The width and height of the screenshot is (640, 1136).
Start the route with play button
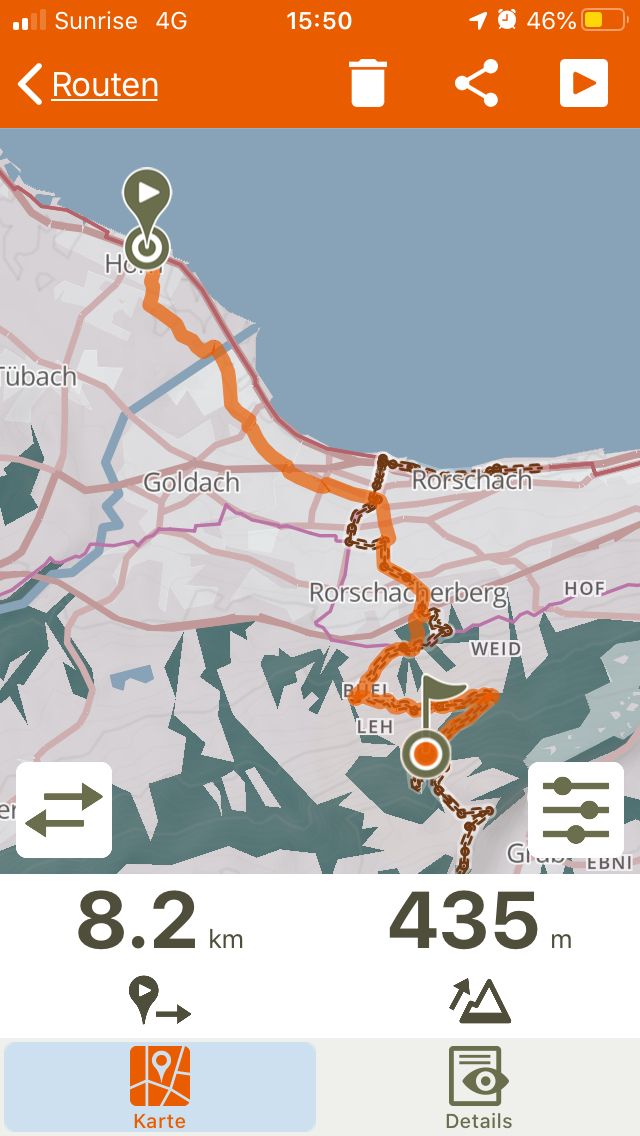pos(583,83)
